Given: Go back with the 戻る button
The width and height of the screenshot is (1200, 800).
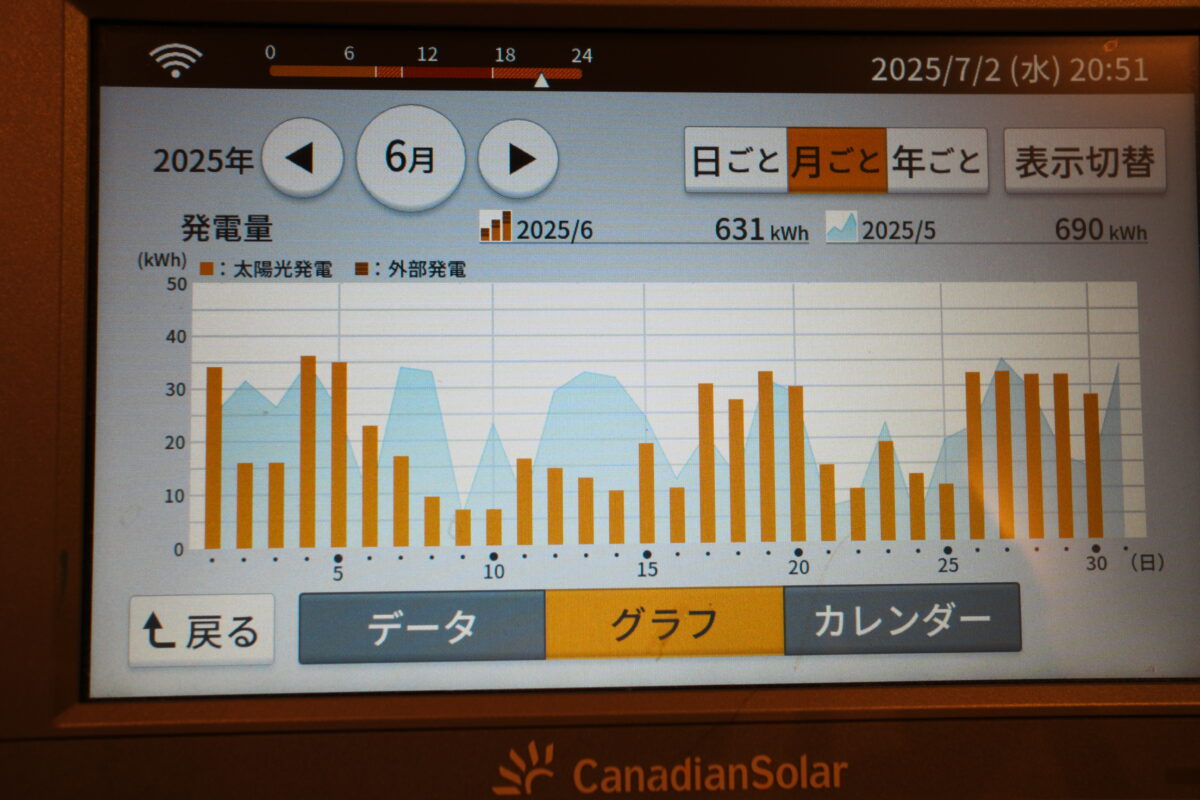Looking at the screenshot, I should click(x=201, y=630).
